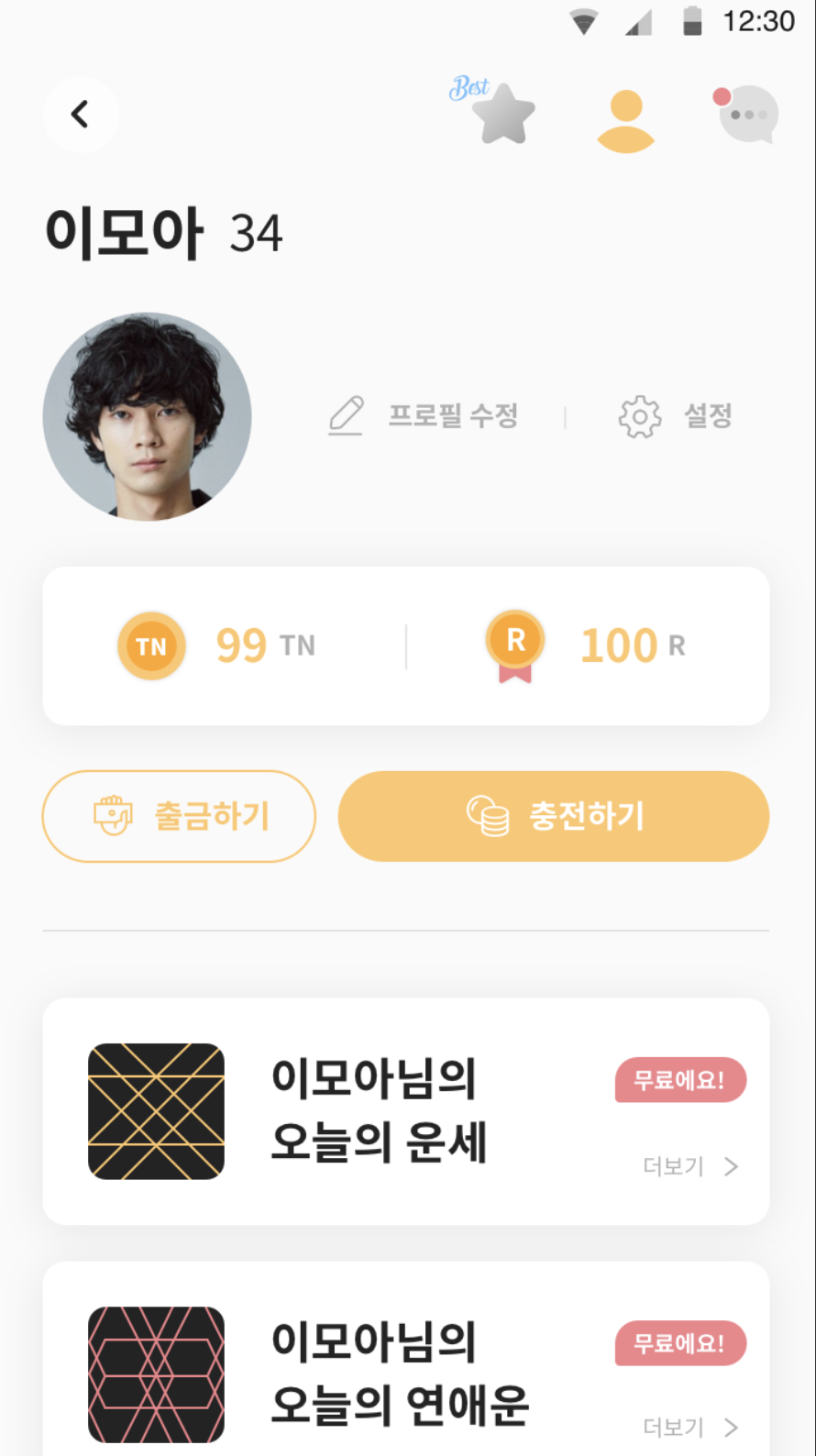Open the 오늘의 운세 fortune card
816x1456 pixels.
coord(405,1111)
